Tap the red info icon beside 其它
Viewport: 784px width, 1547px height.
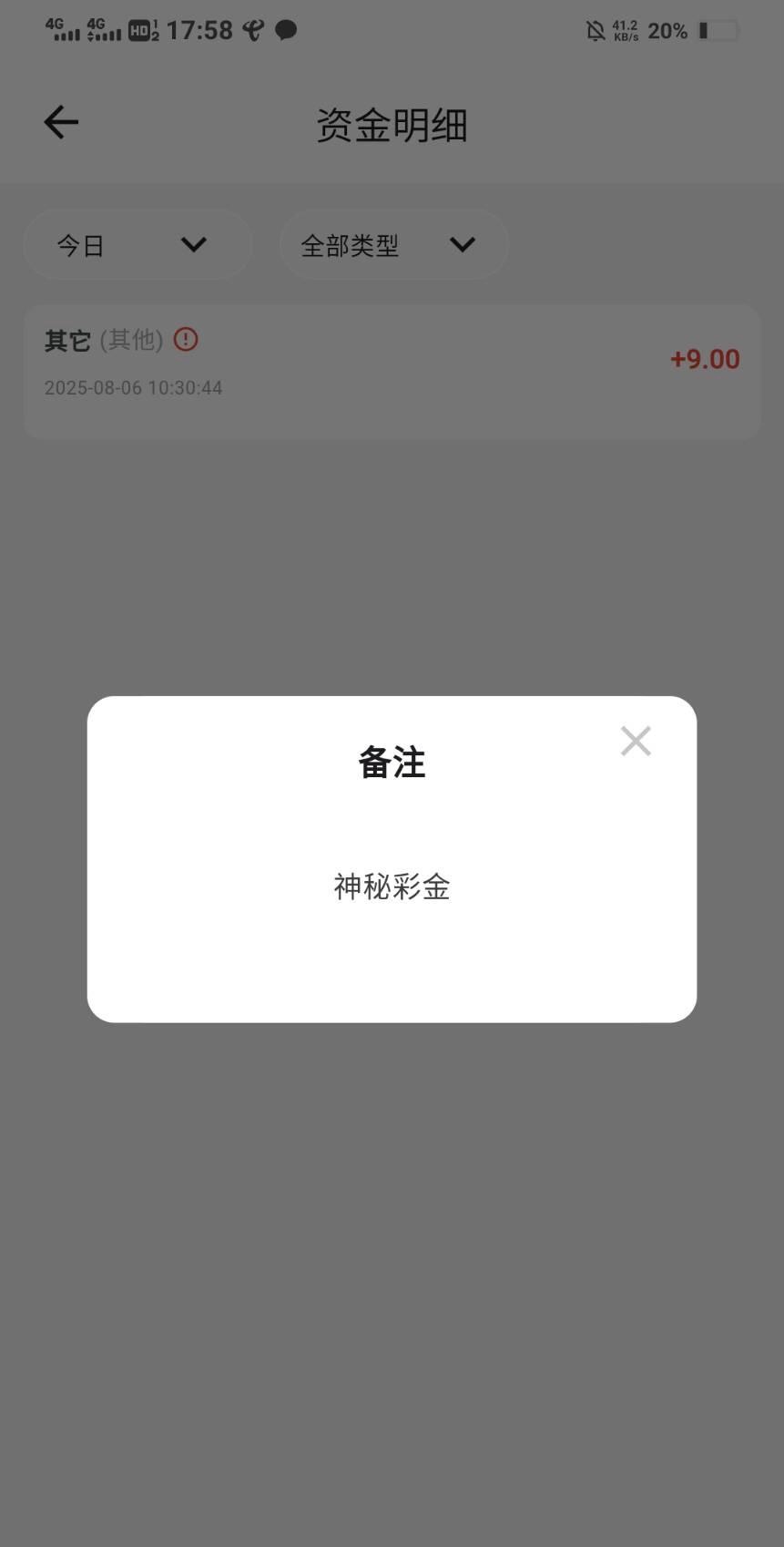(186, 340)
